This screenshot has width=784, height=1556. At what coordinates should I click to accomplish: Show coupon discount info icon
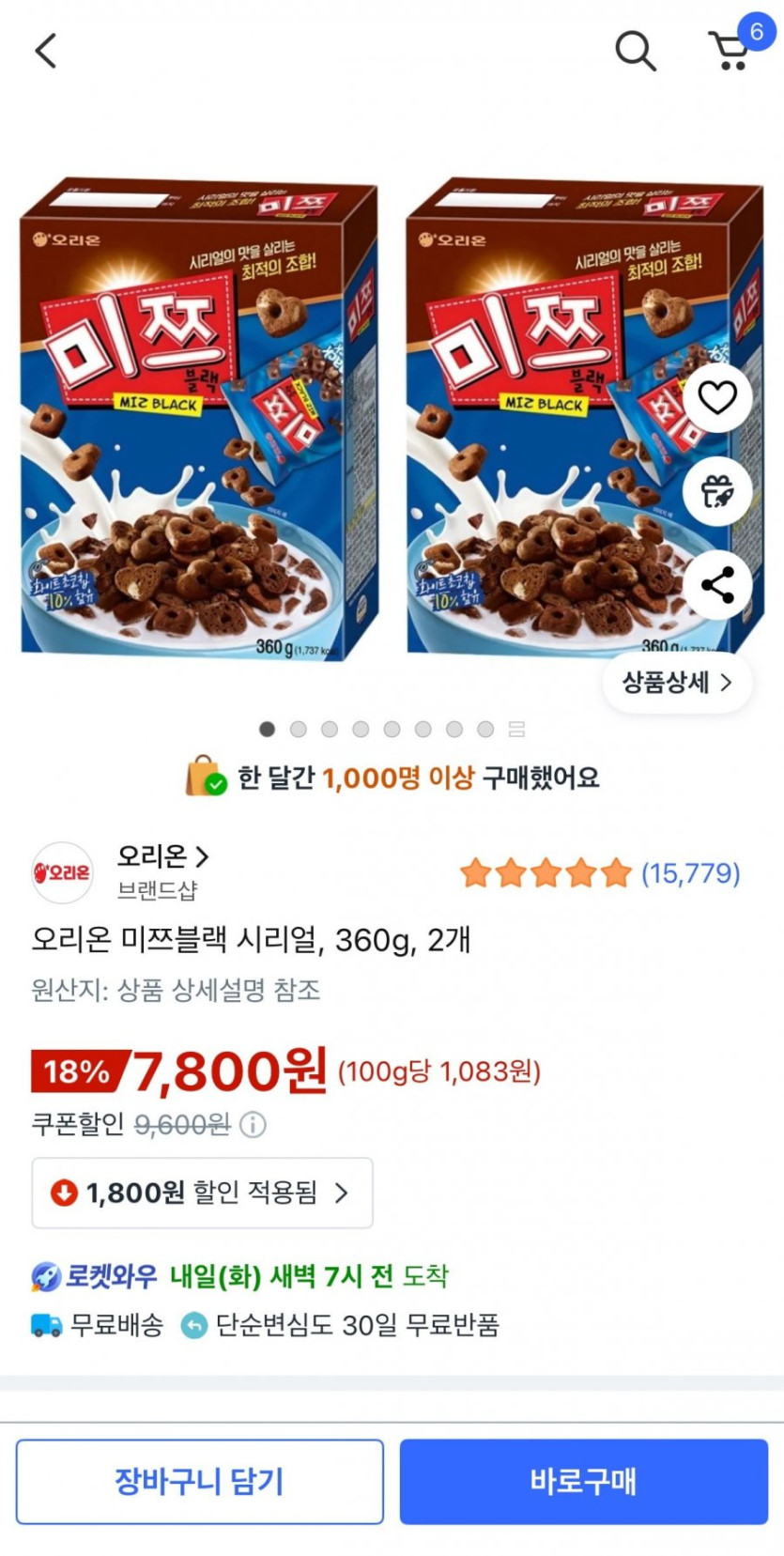pyautogui.click(x=253, y=1124)
